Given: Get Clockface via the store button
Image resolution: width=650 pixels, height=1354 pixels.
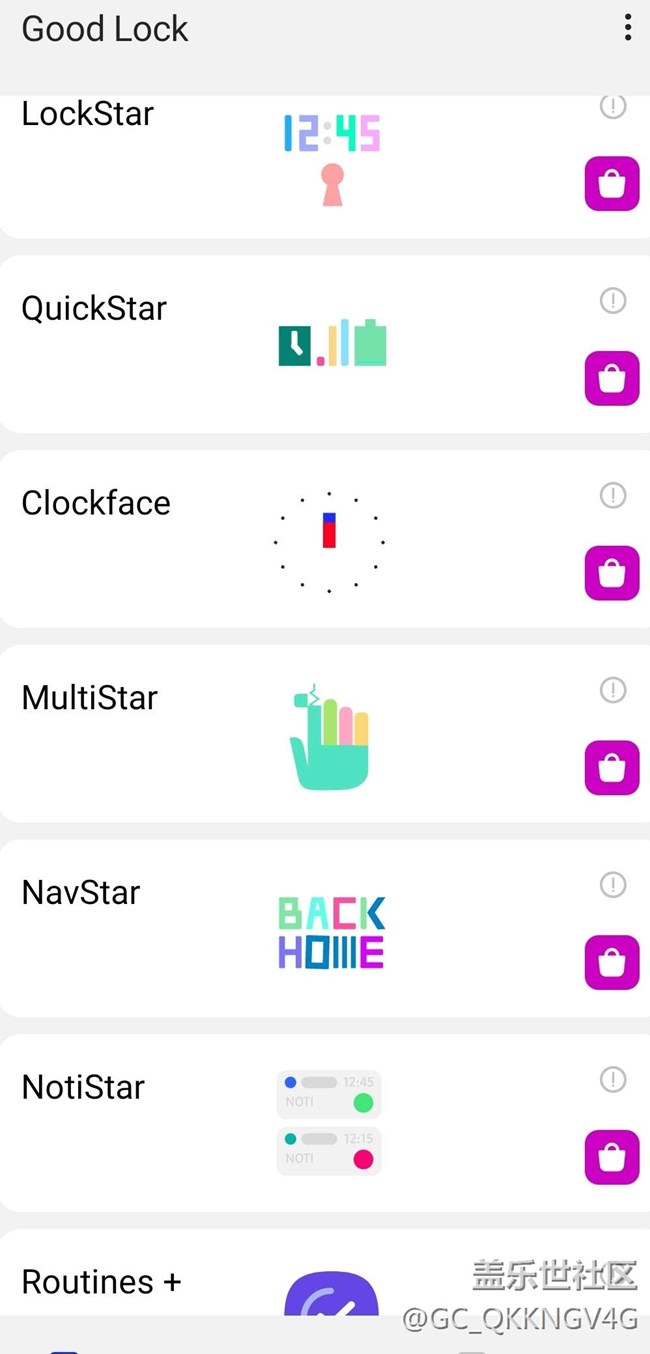Looking at the screenshot, I should pos(611,573).
